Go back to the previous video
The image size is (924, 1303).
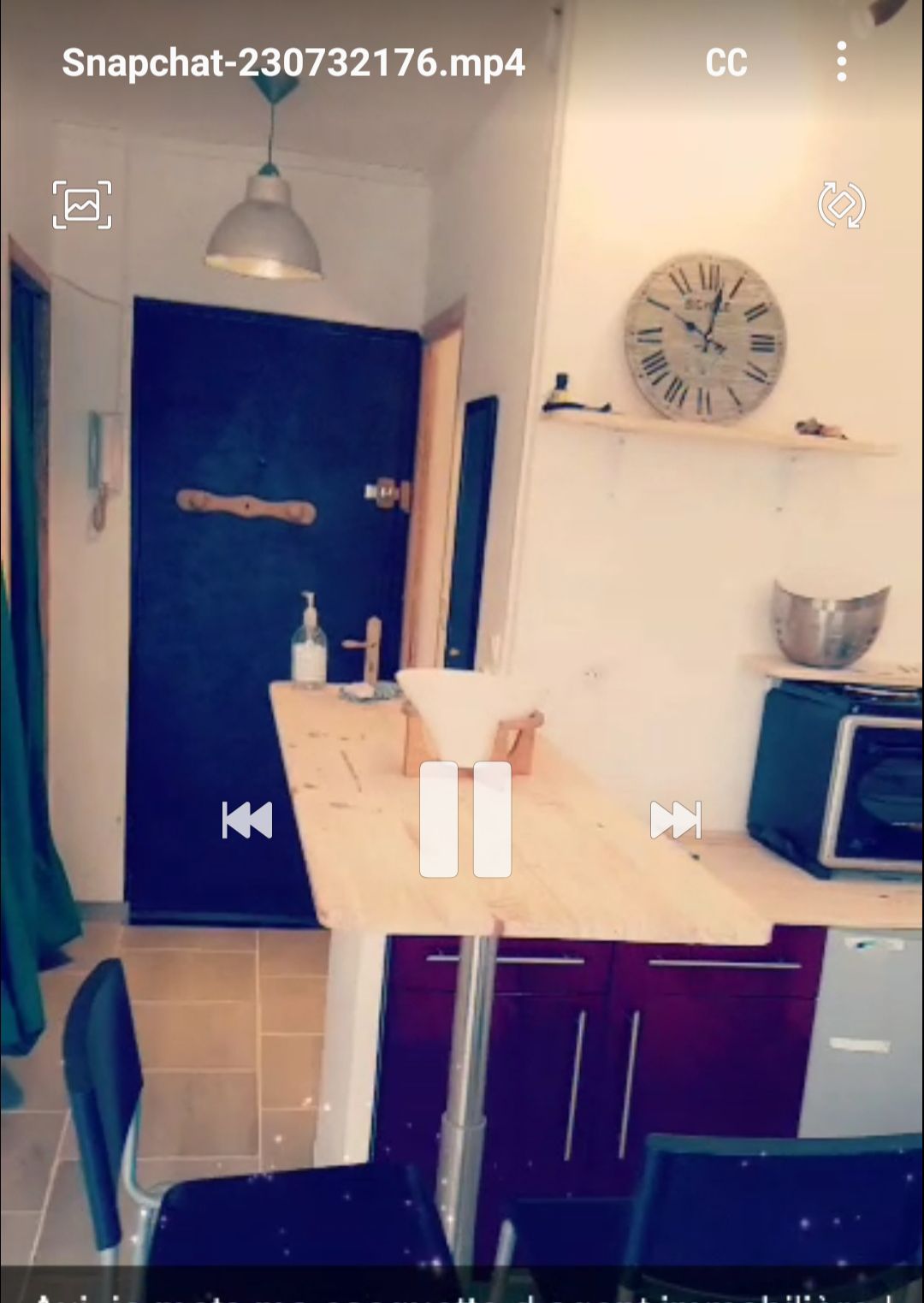247,820
